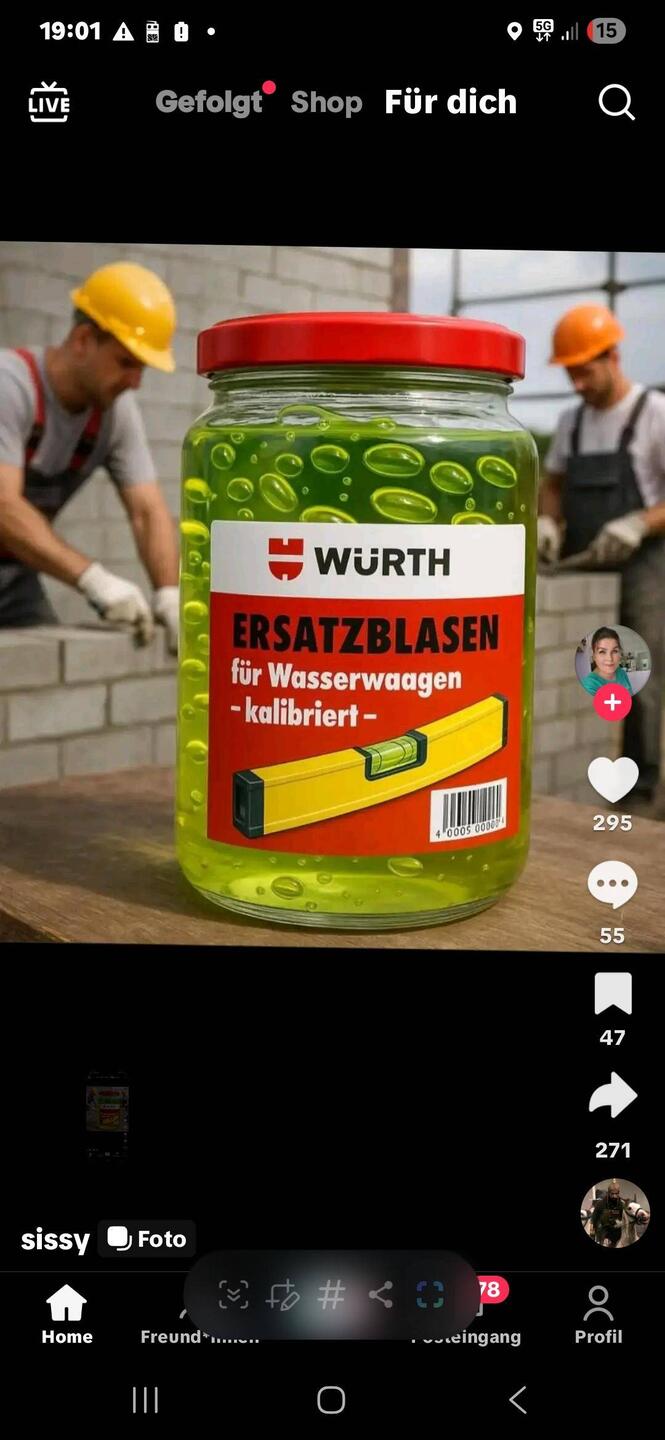This screenshot has width=665, height=1440.
Task: Open sissy's profile from the username
Action: click(55, 1240)
